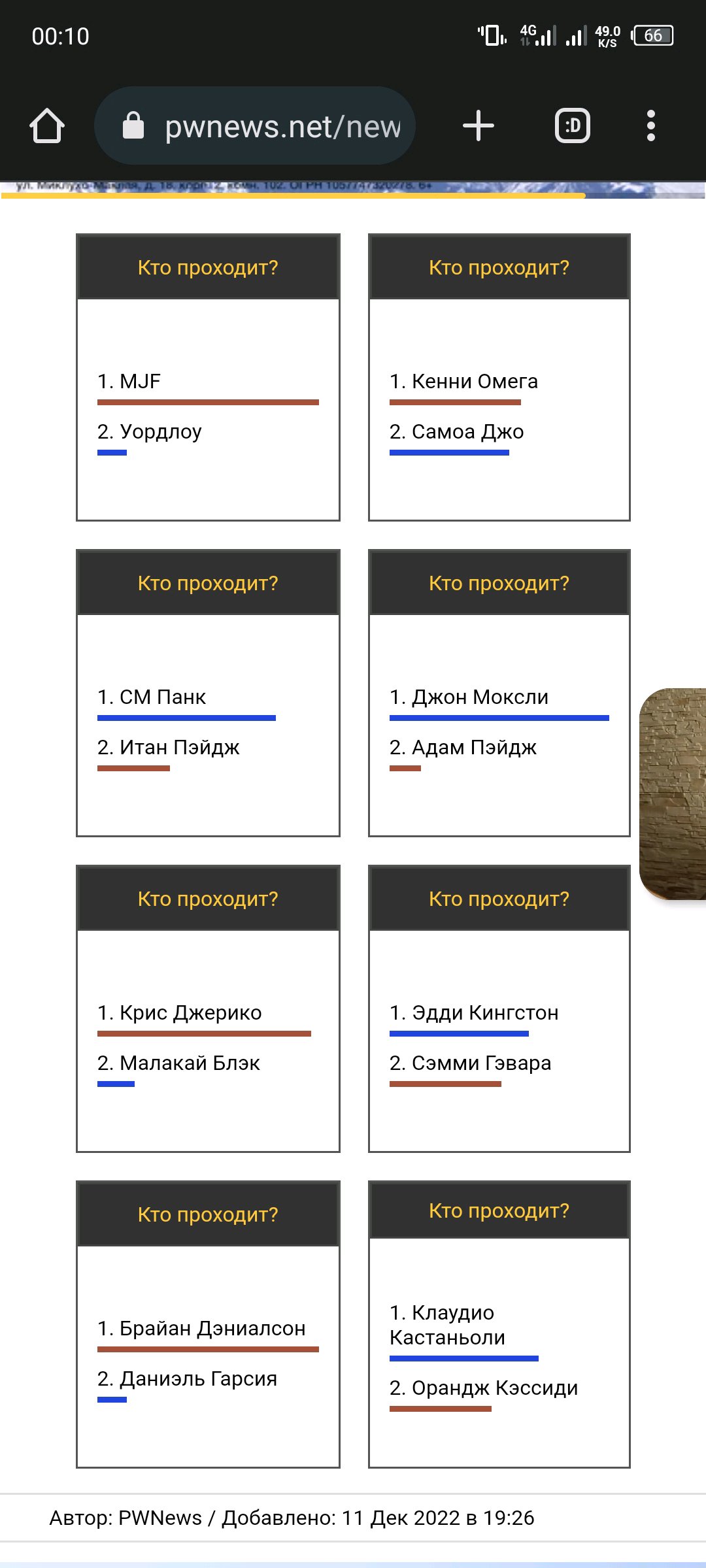Choose Самоа Джо as the winner
Screen dimensions: 706x1568
coord(456,431)
